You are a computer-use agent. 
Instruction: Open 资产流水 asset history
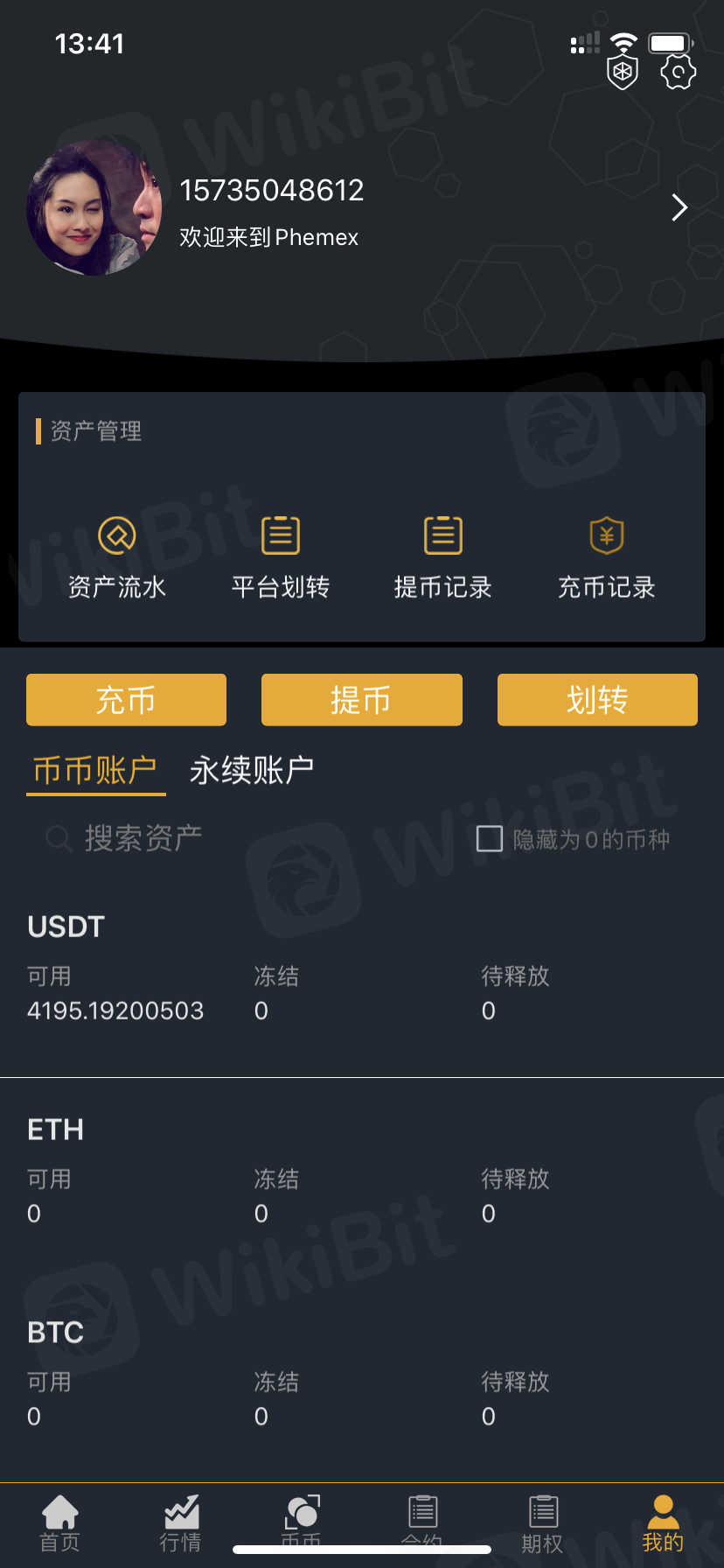coord(117,557)
